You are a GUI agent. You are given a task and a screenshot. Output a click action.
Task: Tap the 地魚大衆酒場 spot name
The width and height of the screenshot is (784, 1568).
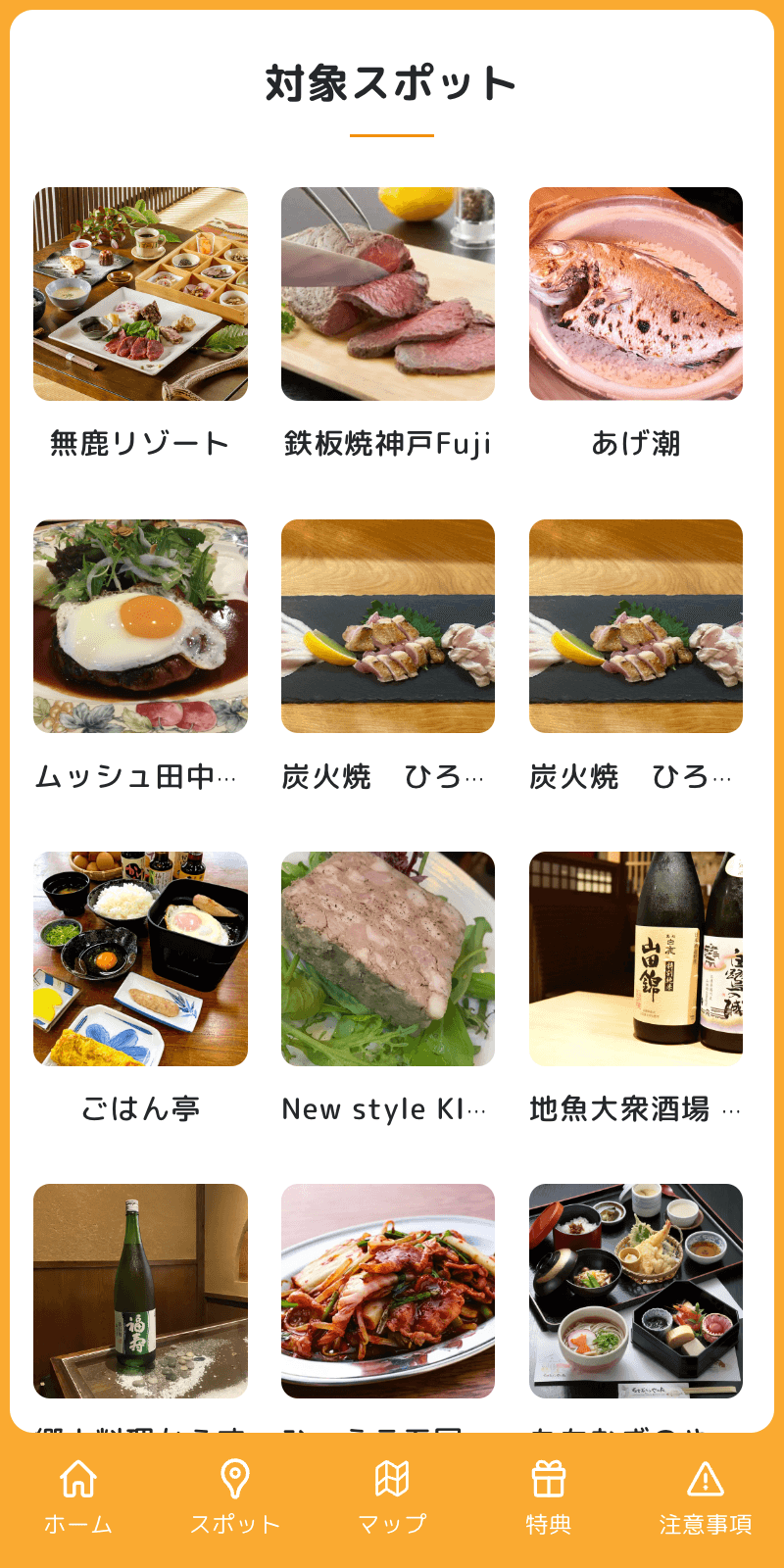pos(636,1109)
